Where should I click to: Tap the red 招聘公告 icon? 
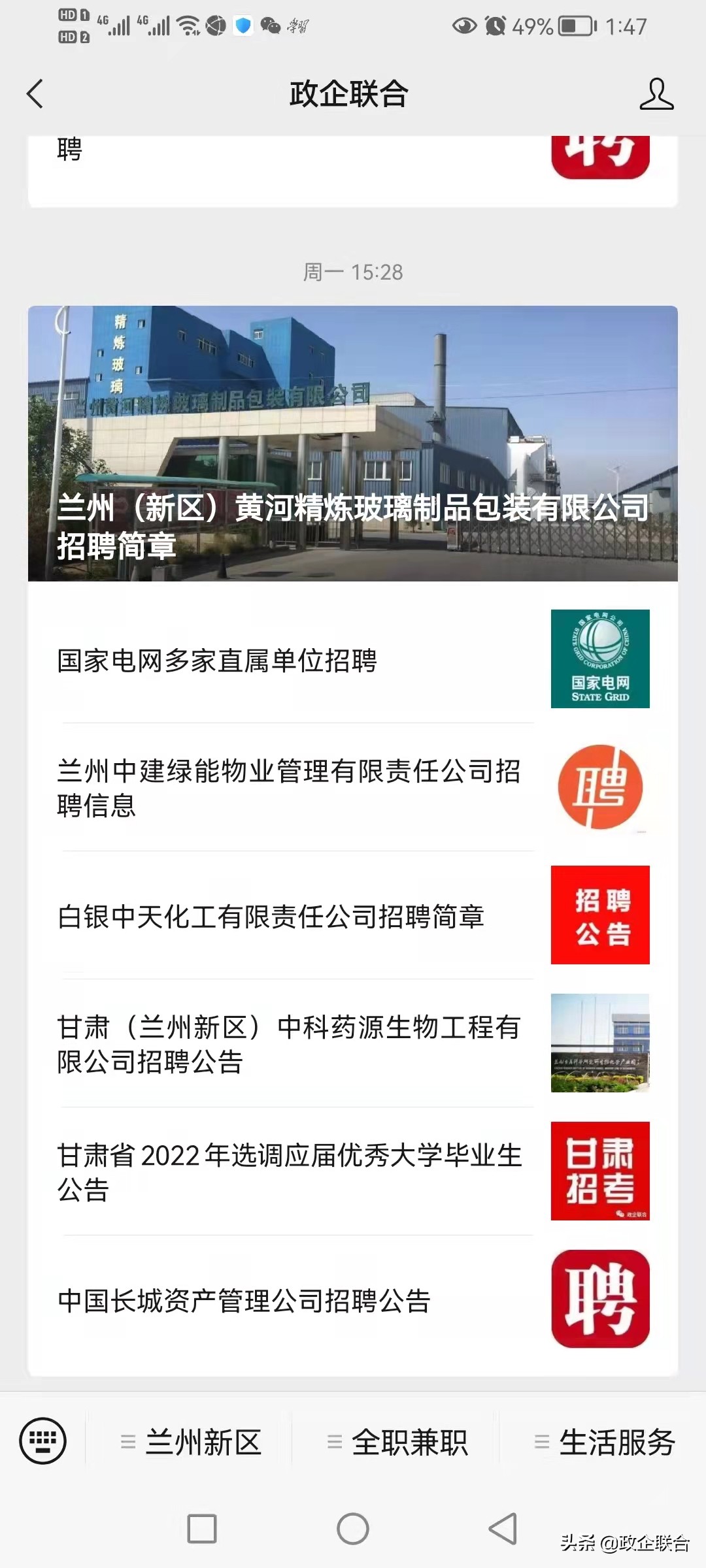pyautogui.click(x=599, y=915)
